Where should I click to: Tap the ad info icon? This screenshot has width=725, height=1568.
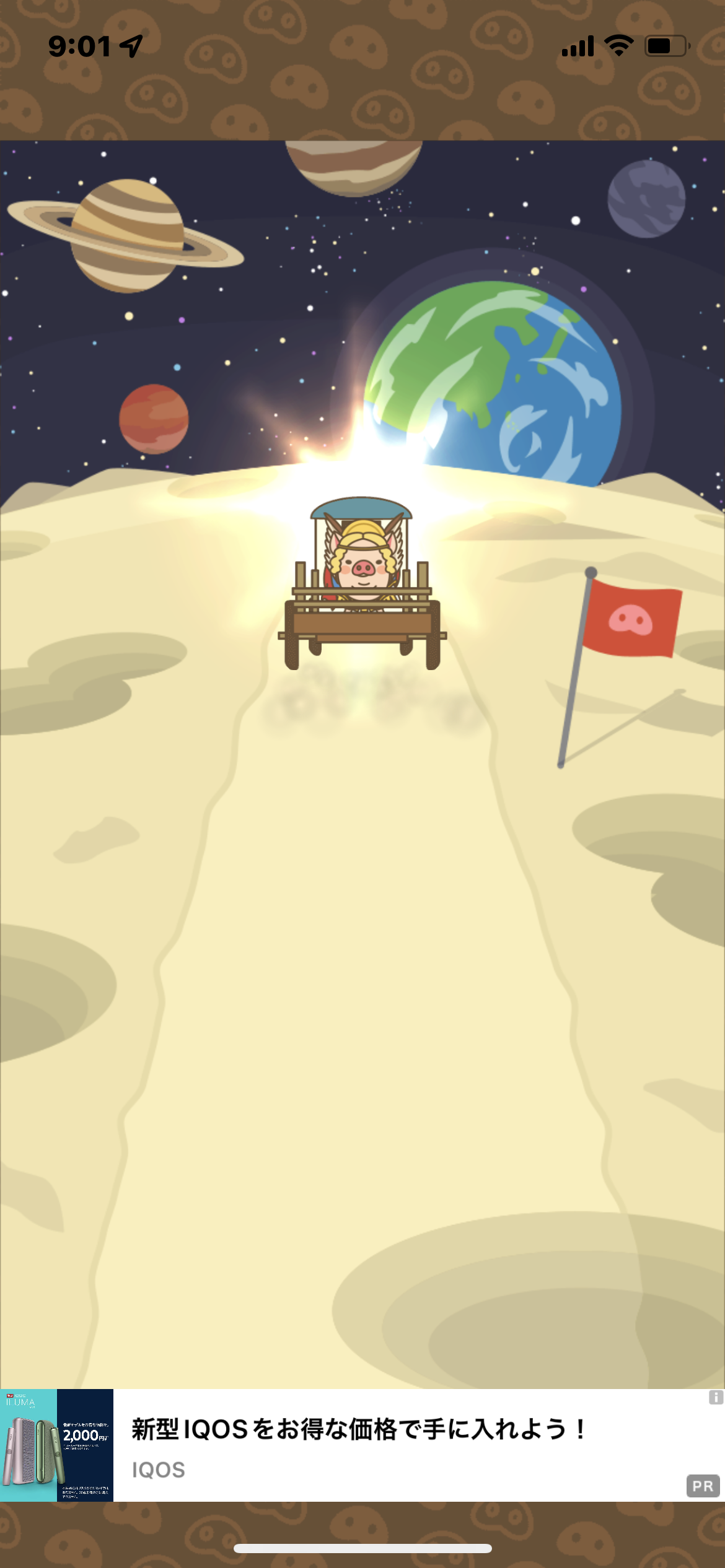pos(716,1397)
